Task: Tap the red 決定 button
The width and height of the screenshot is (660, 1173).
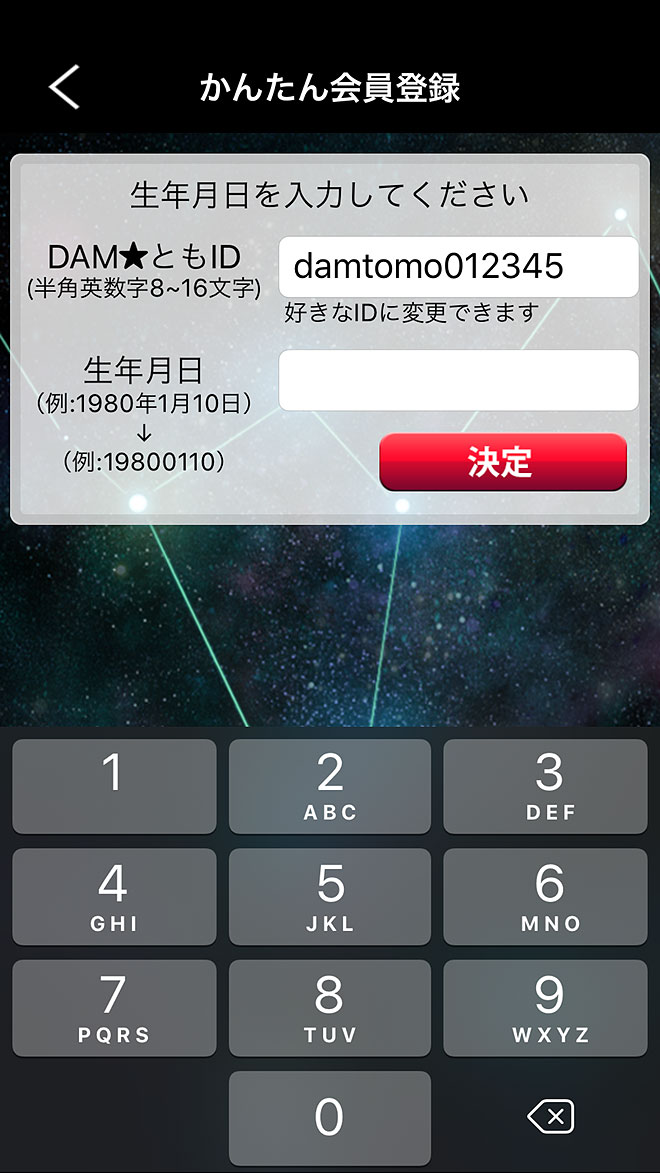Action: [503, 462]
